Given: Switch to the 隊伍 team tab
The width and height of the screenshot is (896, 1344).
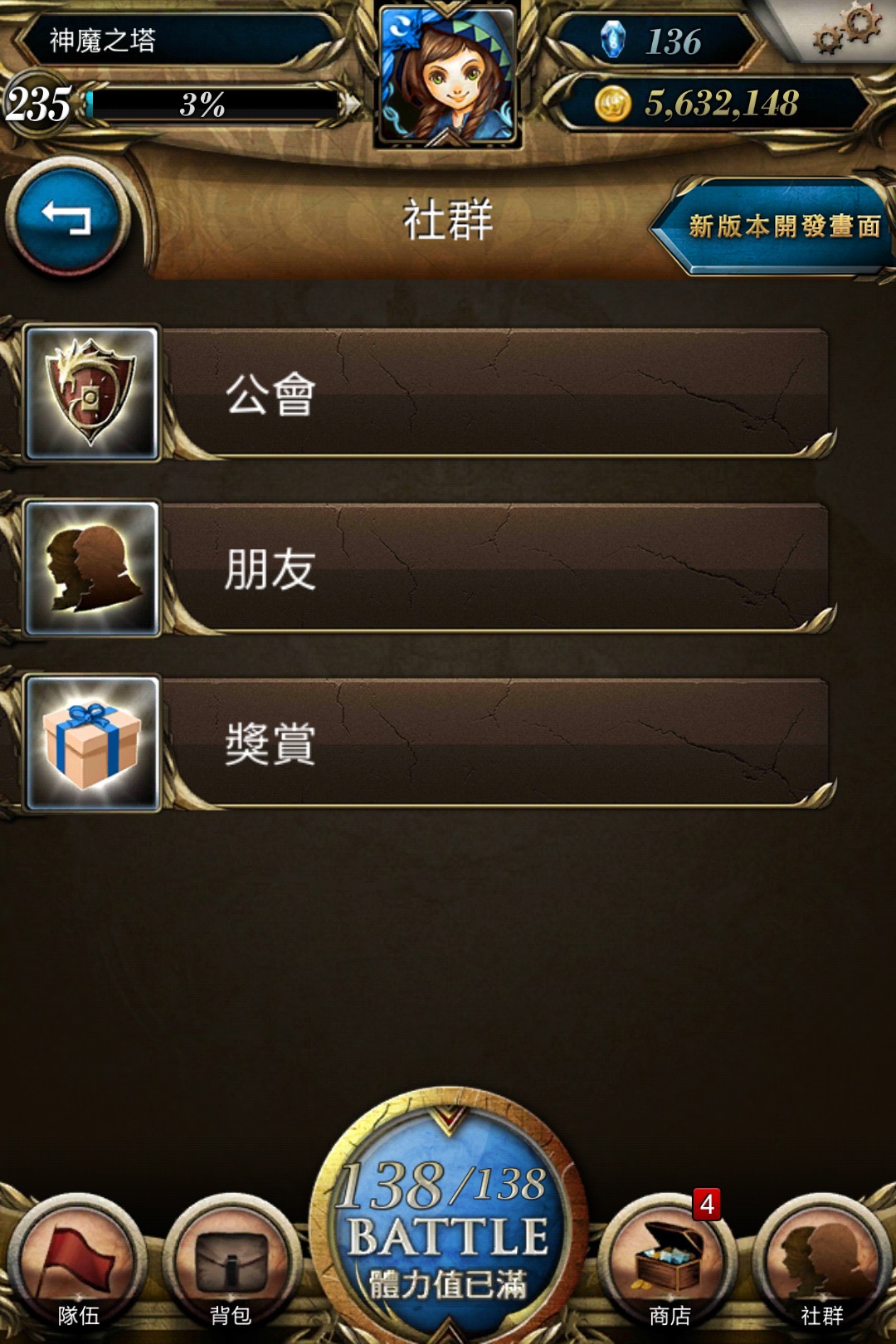Looking at the screenshot, I should pos(79,1265).
